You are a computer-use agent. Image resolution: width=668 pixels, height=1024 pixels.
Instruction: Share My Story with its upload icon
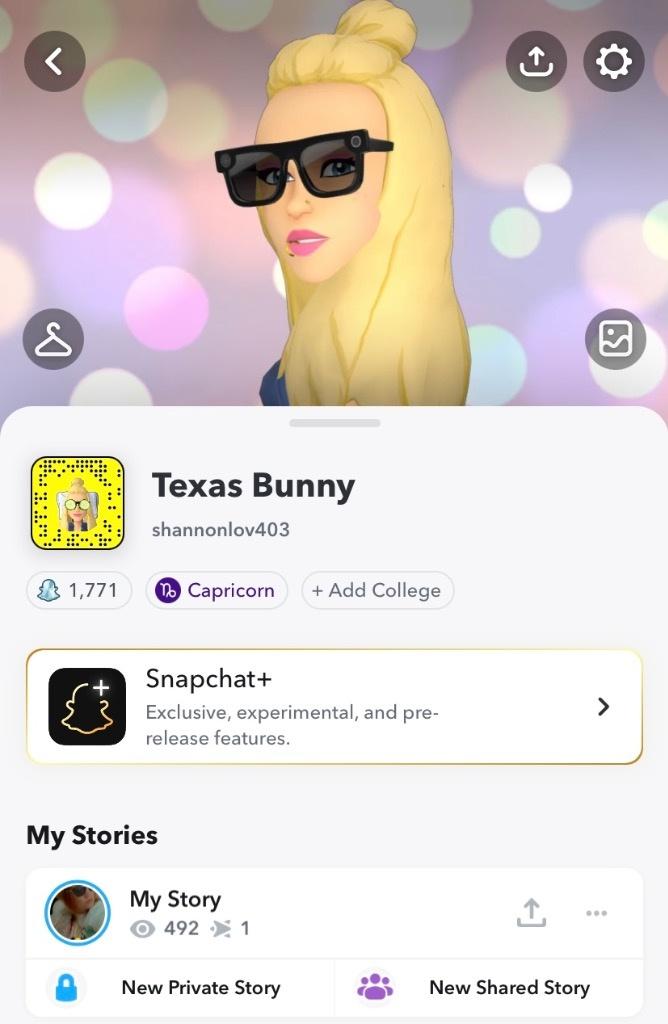(531, 912)
